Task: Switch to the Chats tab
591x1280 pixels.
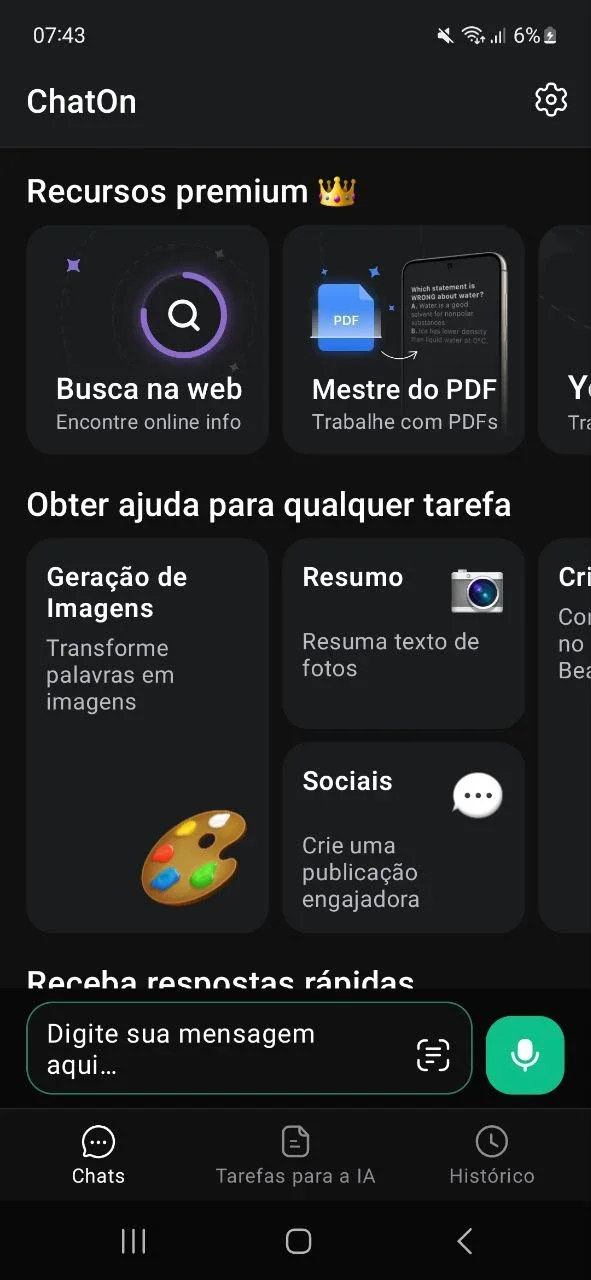Action: (x=98, y=1156)
